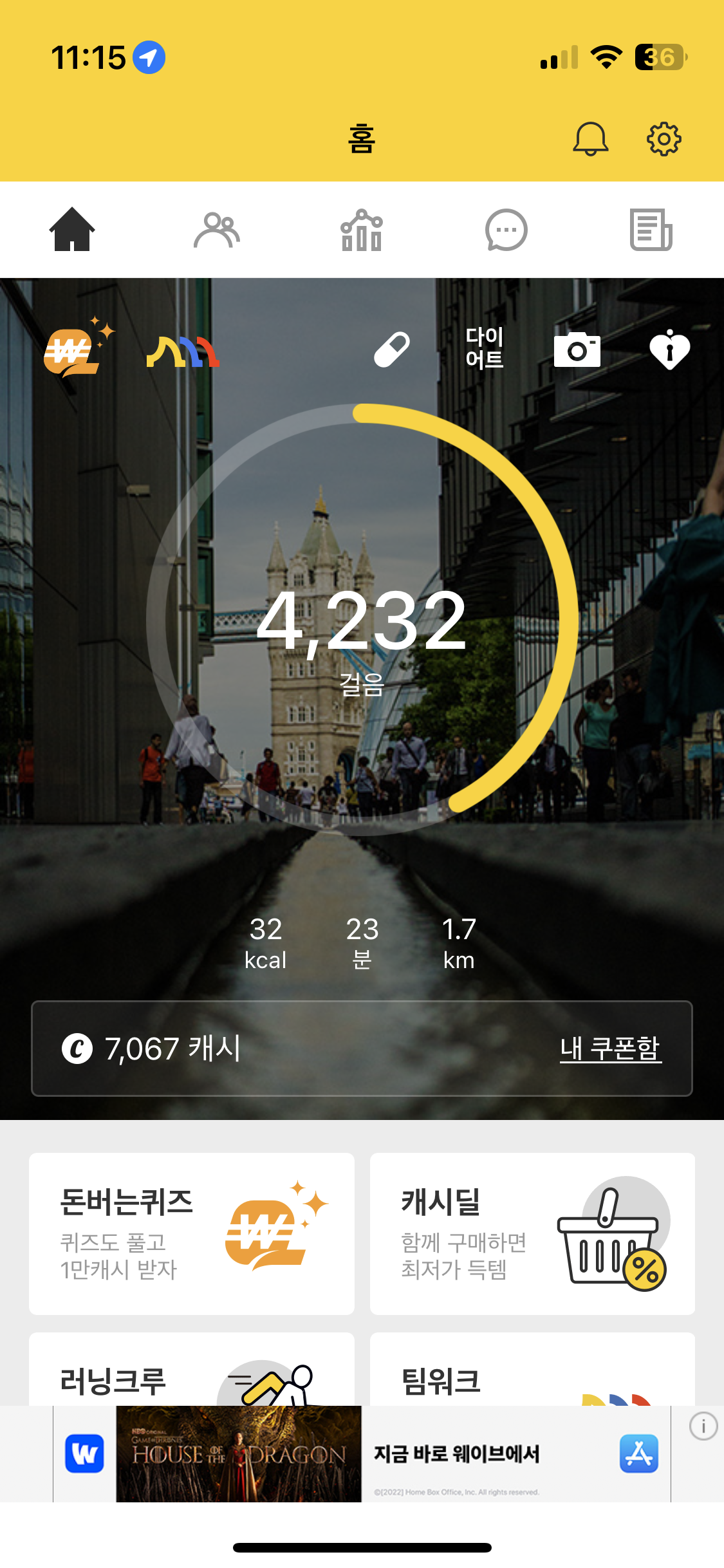This screenshot has width=724, height=1568.
Task: Open the news feed tab
Action: pos(651,230)
